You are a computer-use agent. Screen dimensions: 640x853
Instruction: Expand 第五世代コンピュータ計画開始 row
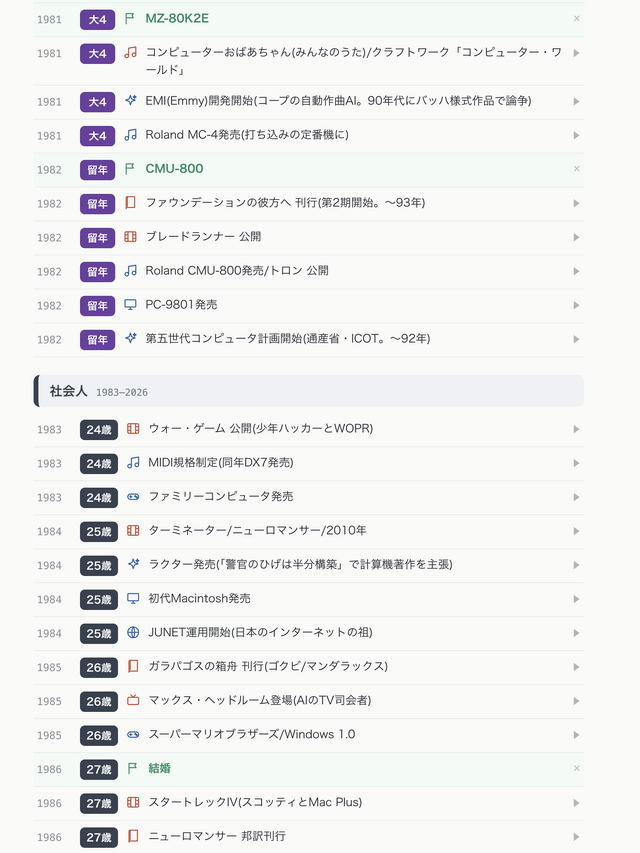(309, 339)
